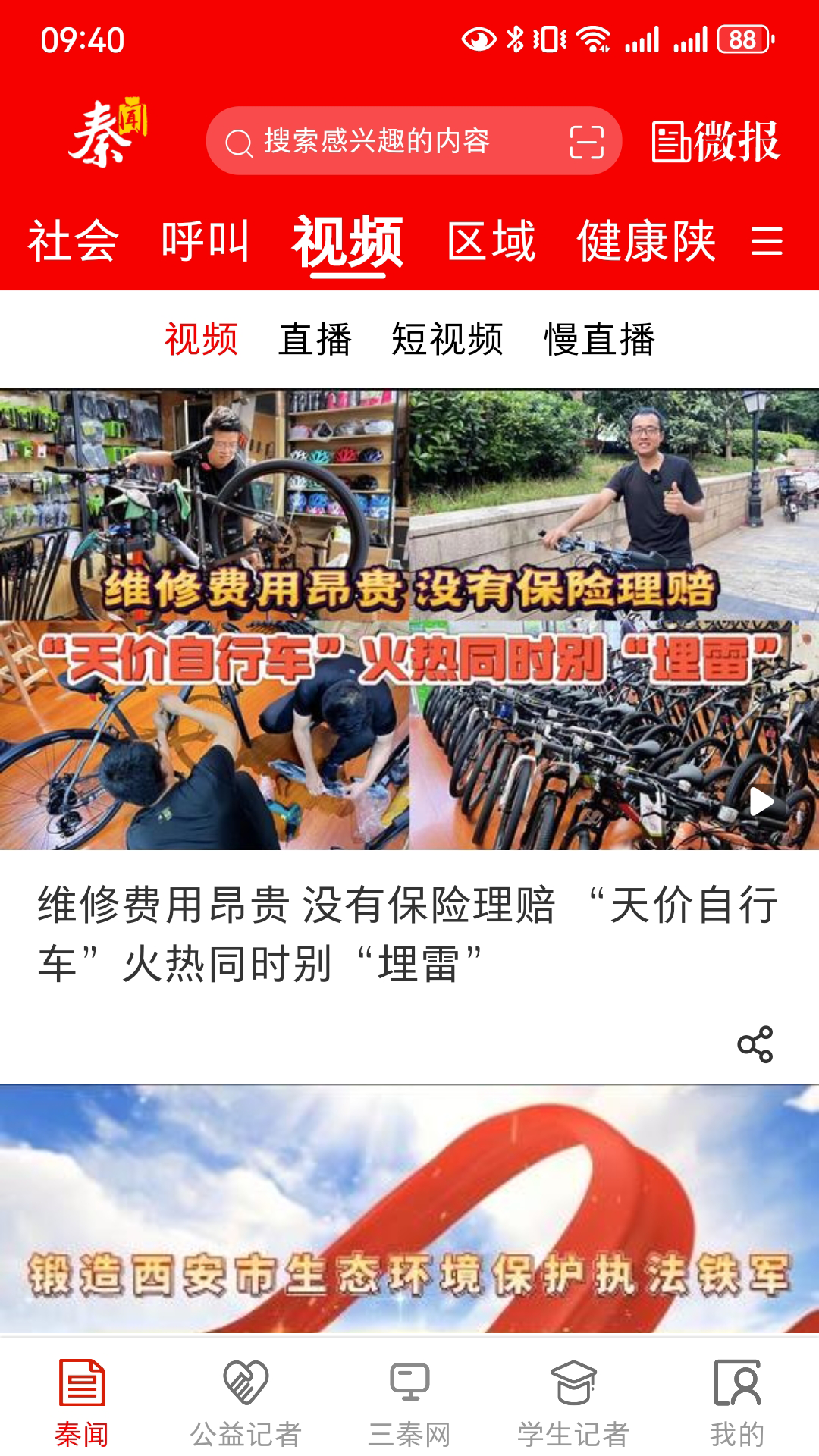Share the 天价自行车 video
The image size is (819, 1456).
tap(755, 1044)
